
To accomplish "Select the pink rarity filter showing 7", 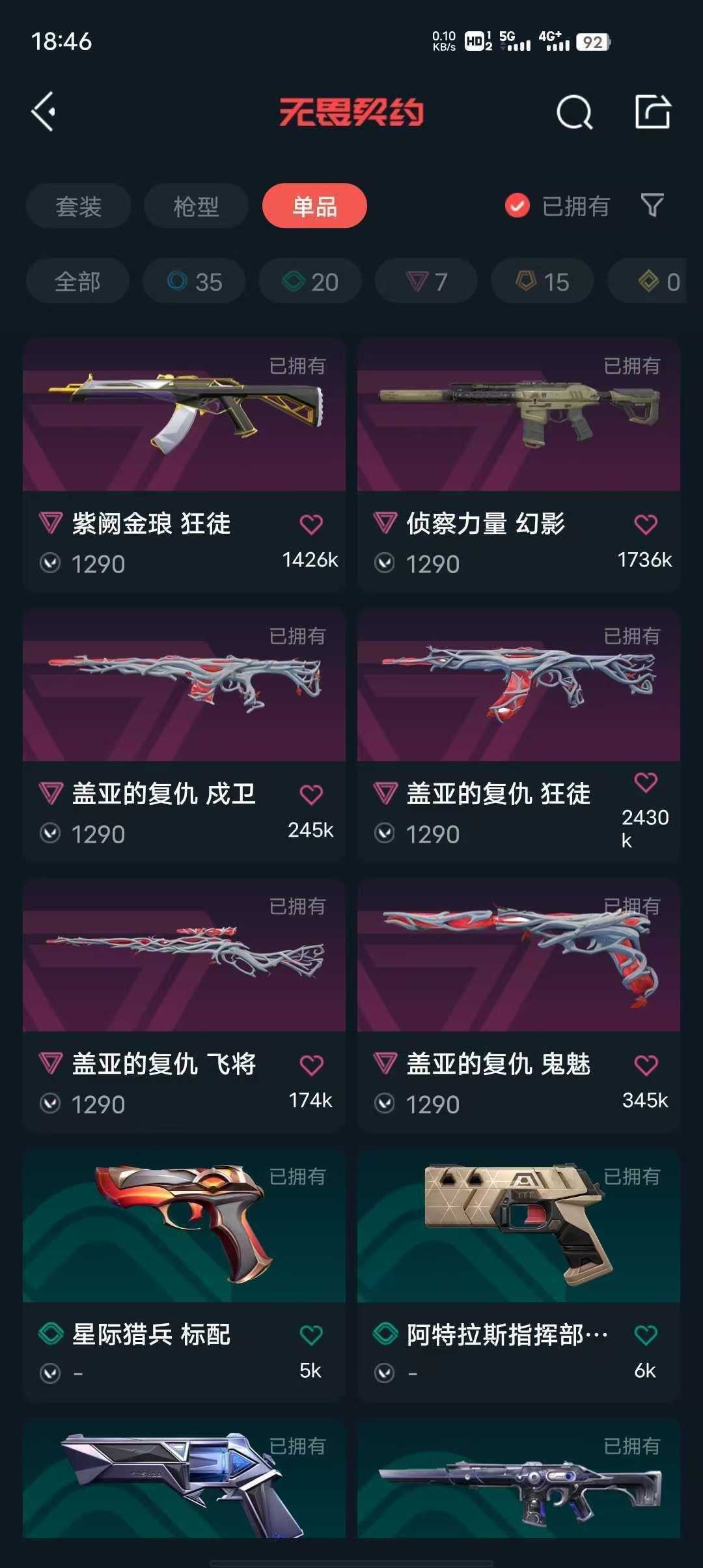I will (x=425, y=281).
